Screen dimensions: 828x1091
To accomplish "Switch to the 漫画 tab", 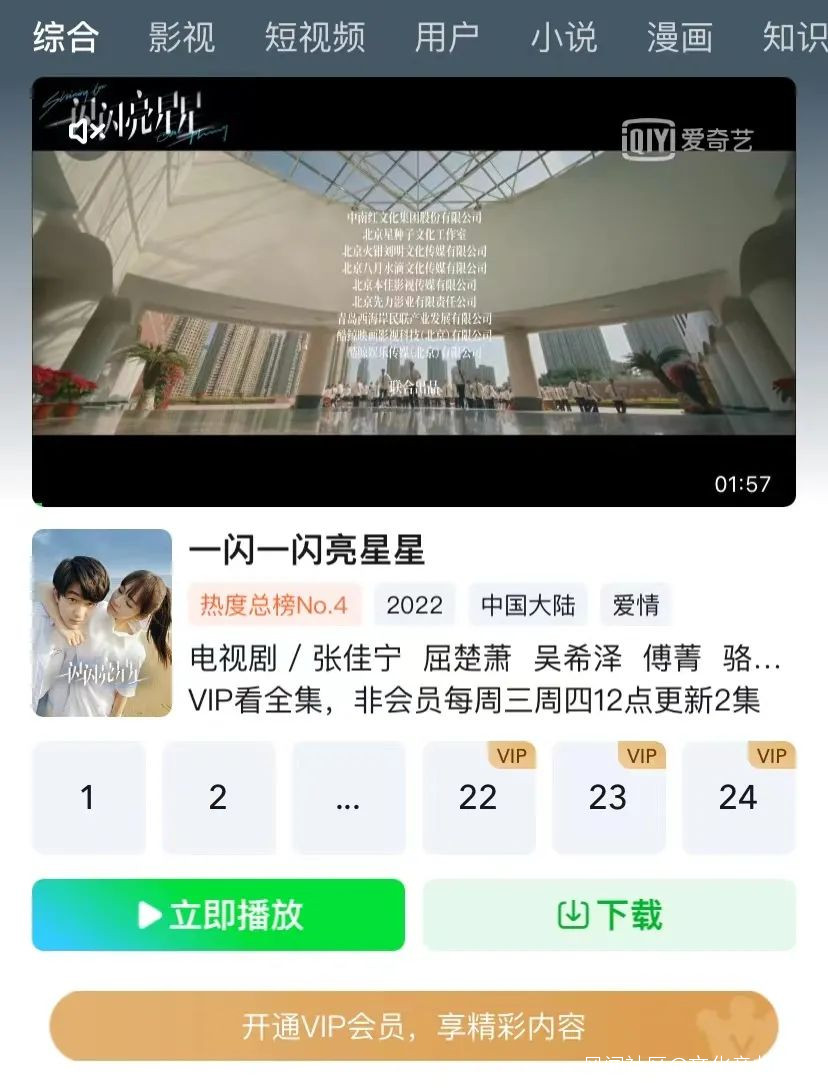I will [680, 37].
